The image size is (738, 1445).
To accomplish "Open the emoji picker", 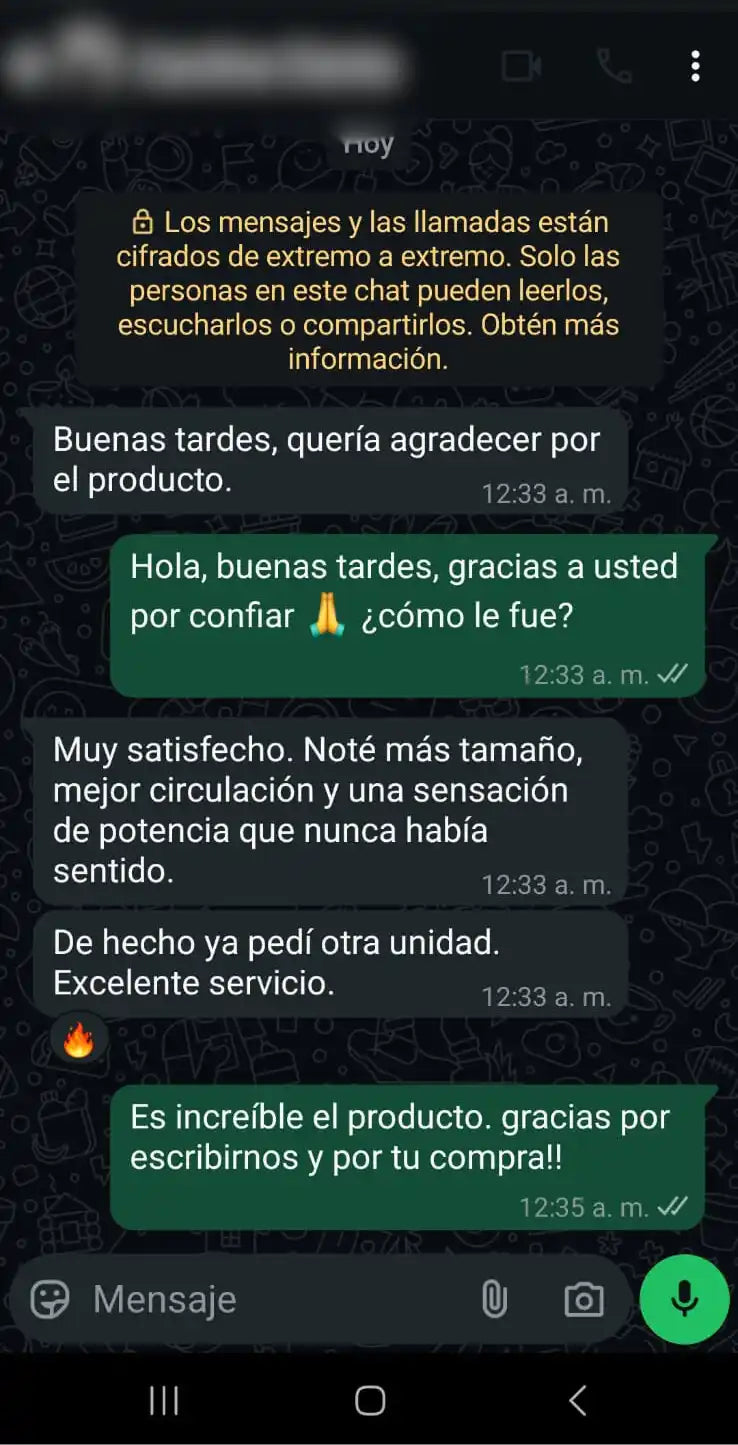I will [50, 1299].
